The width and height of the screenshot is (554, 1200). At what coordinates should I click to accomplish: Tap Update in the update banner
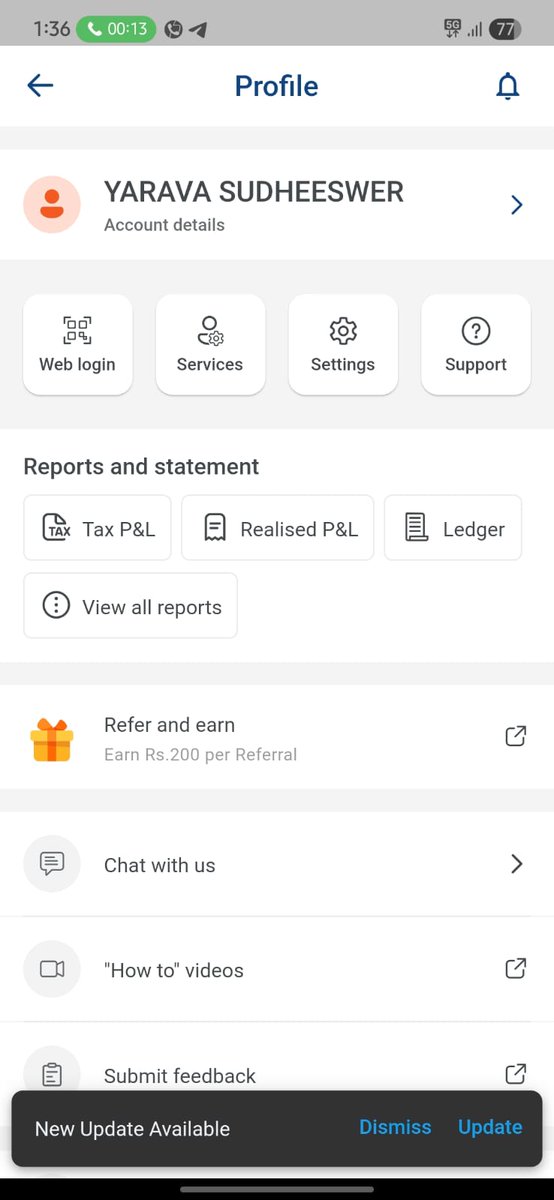coord(490,1127)
